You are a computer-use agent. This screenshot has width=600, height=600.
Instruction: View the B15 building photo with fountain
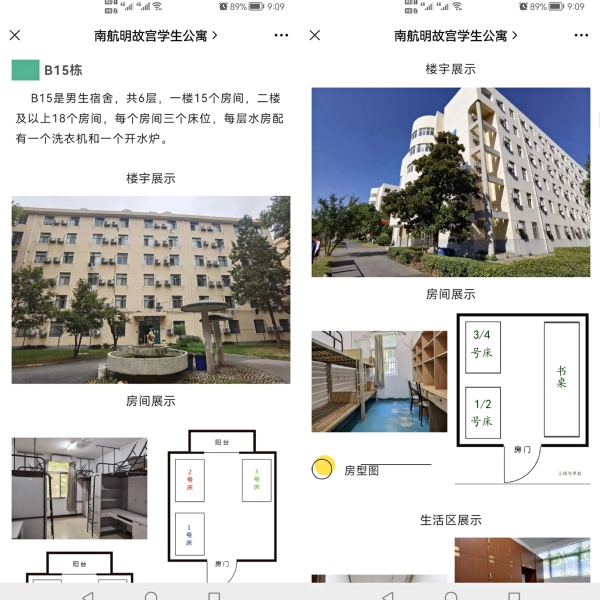[151, 290]
